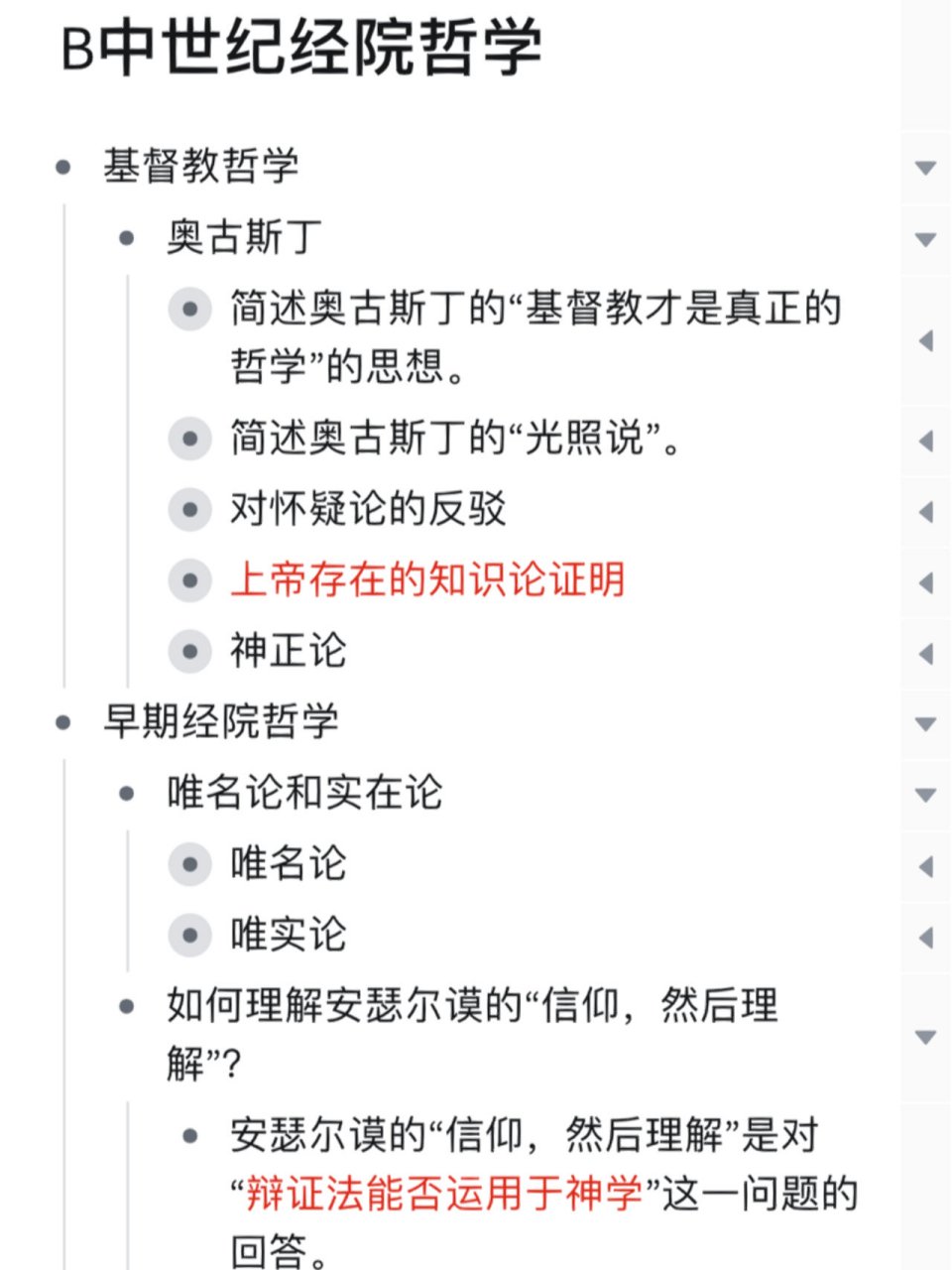This screenshot has height=1270, width=952.
Task: Collapse the 奥古斯丁 node arrow
Action: (925, 239)
